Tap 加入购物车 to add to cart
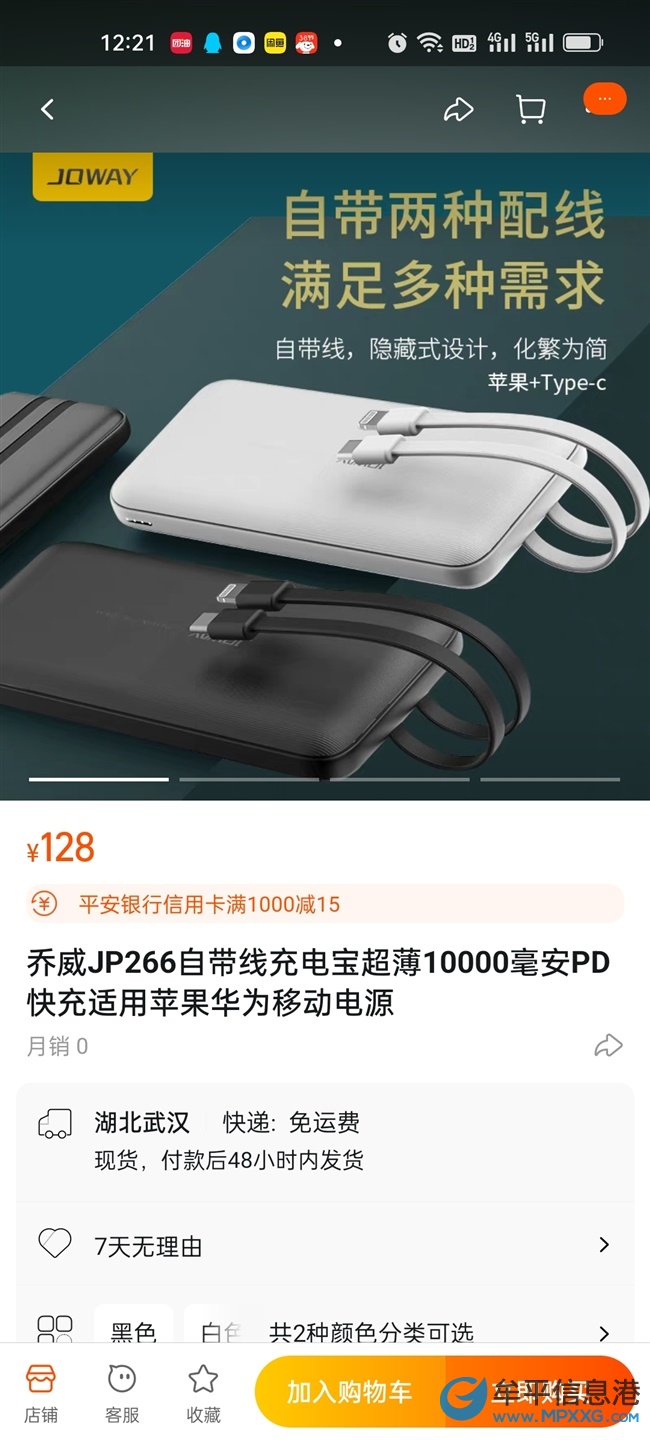The image size is (650, 1440). pyautogui.click(x=350, y=1392)
